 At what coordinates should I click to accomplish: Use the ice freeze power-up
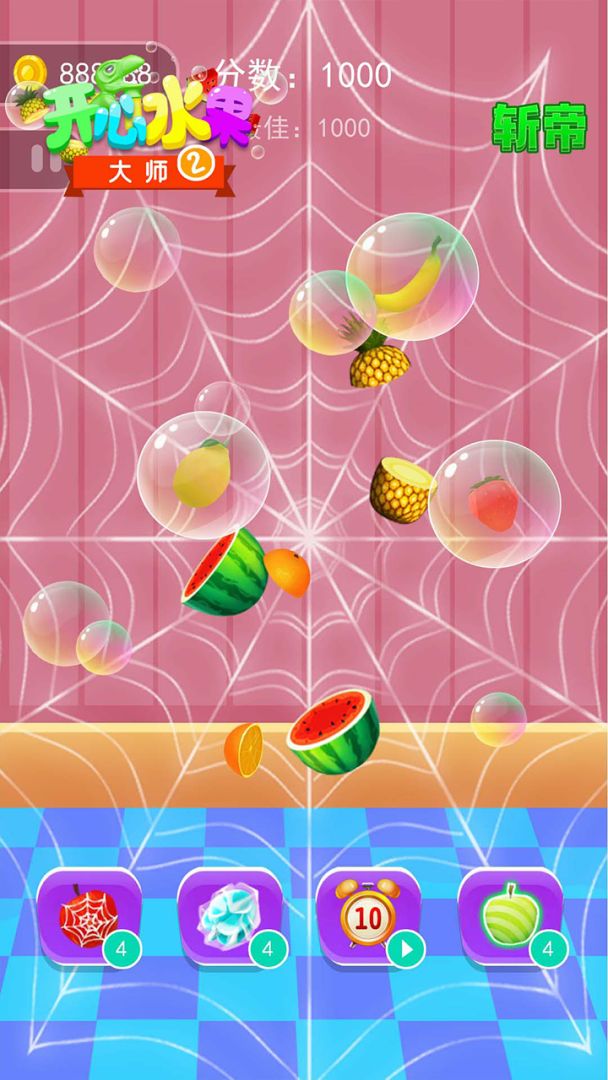229,915
